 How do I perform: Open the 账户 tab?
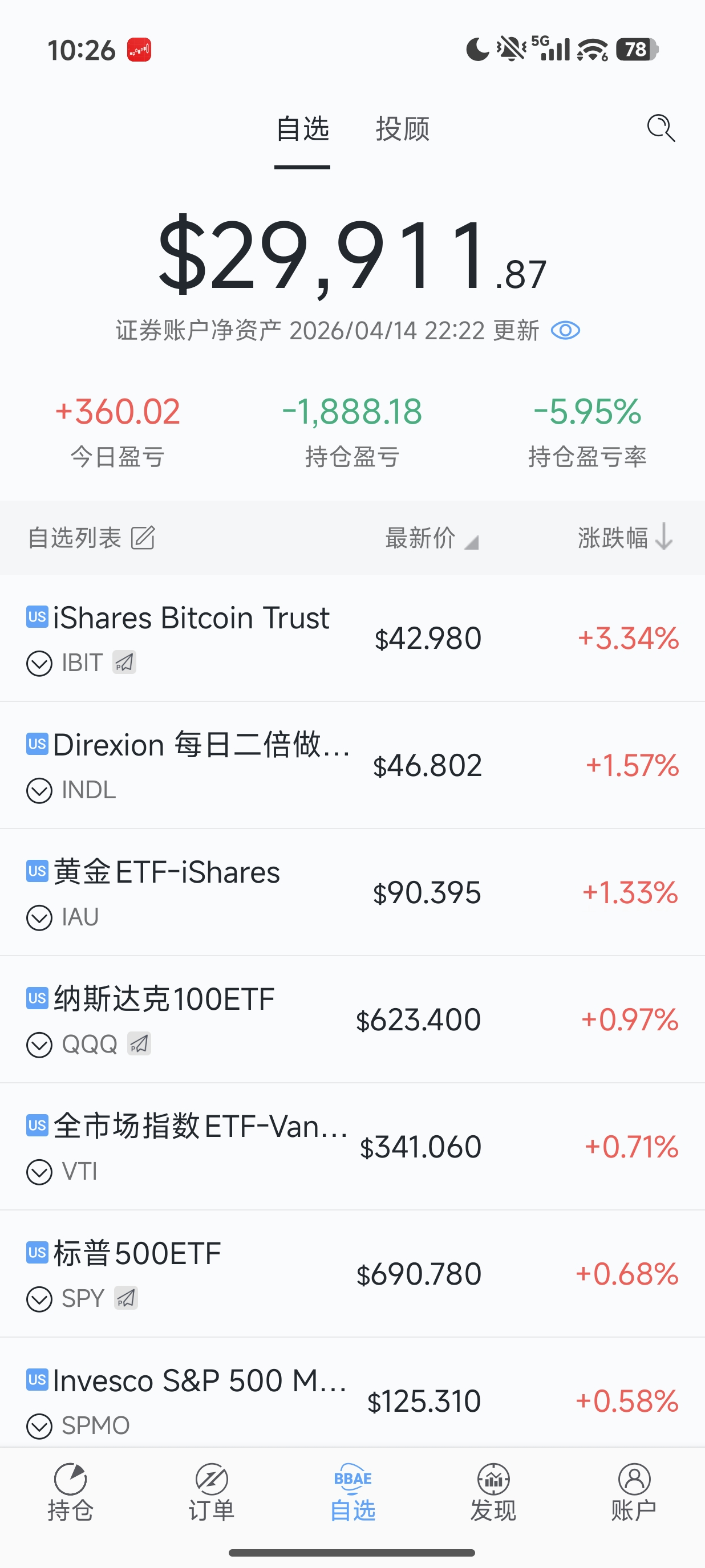click(634, 1492)
